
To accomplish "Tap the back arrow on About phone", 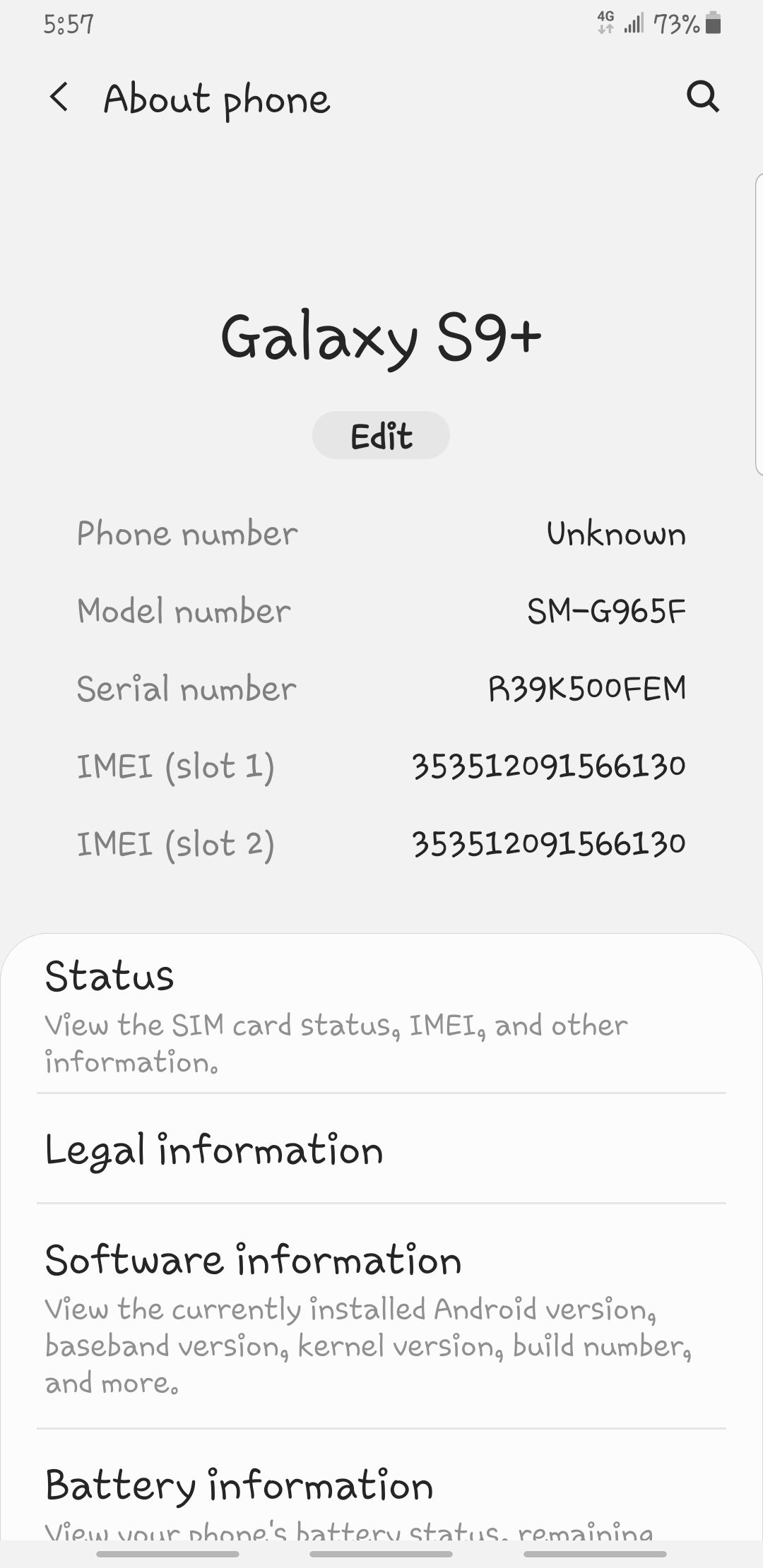I will coord(59,98).
